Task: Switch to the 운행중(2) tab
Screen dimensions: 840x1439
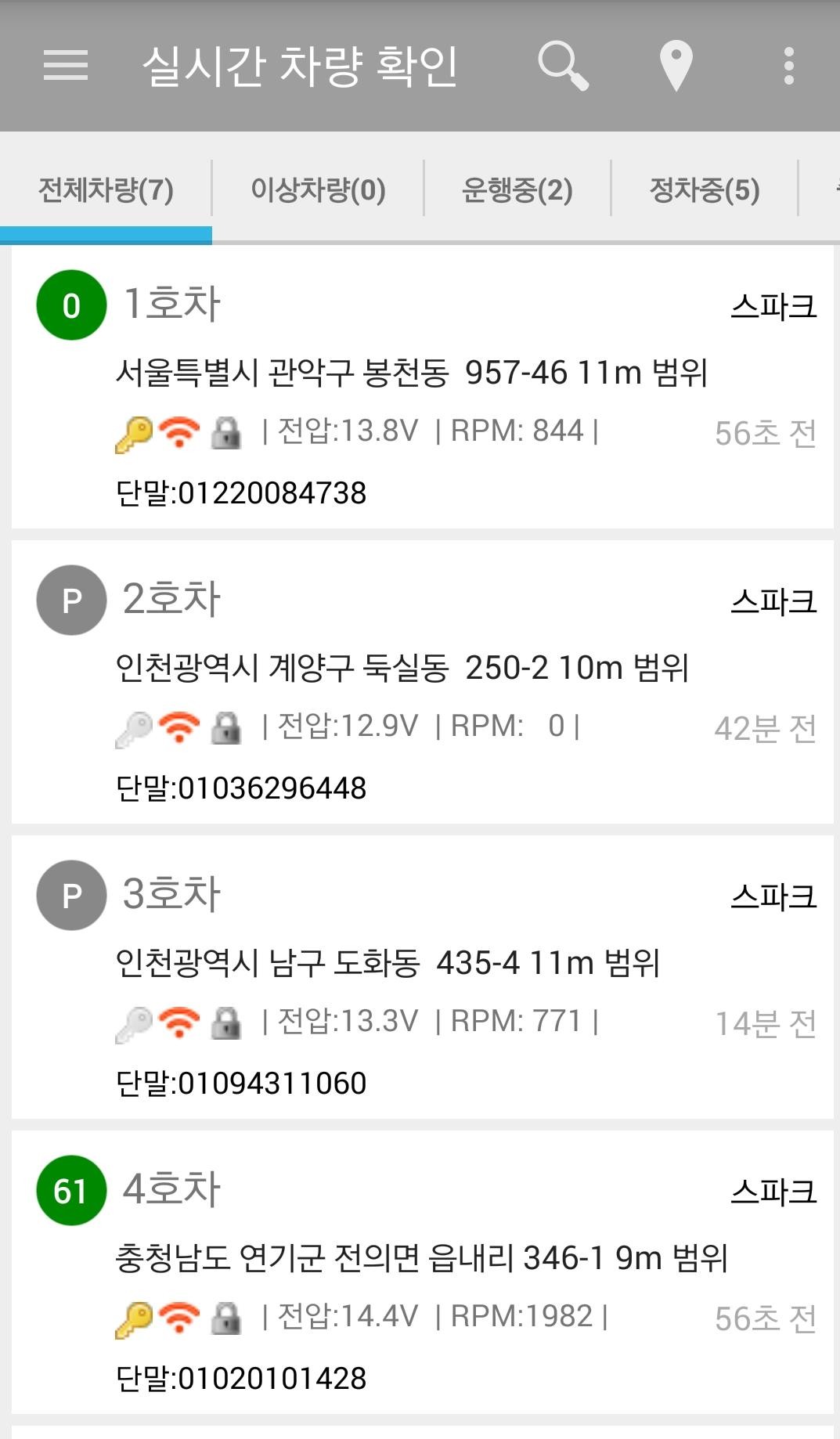Action: tap(517, 189)
